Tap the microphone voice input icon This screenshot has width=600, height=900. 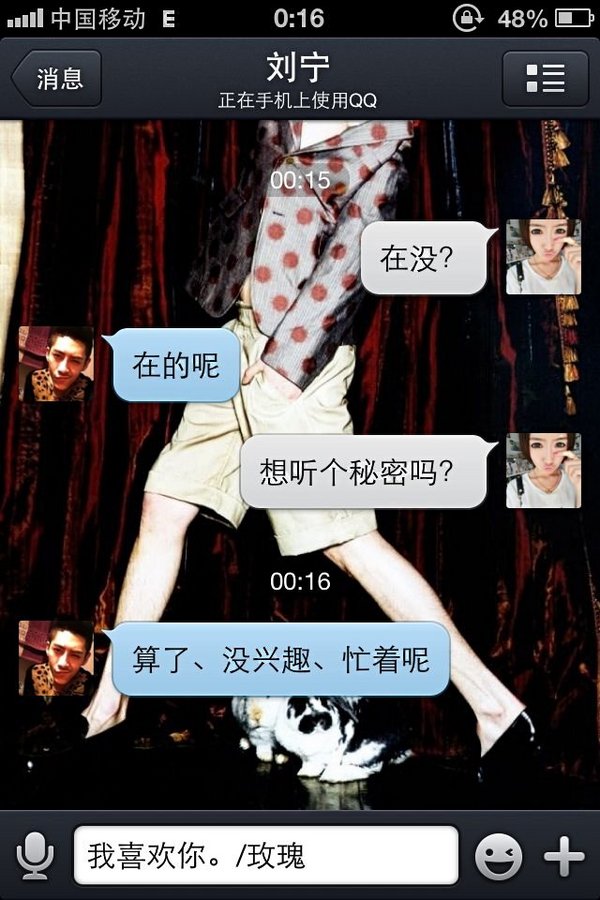click(35, 856)
